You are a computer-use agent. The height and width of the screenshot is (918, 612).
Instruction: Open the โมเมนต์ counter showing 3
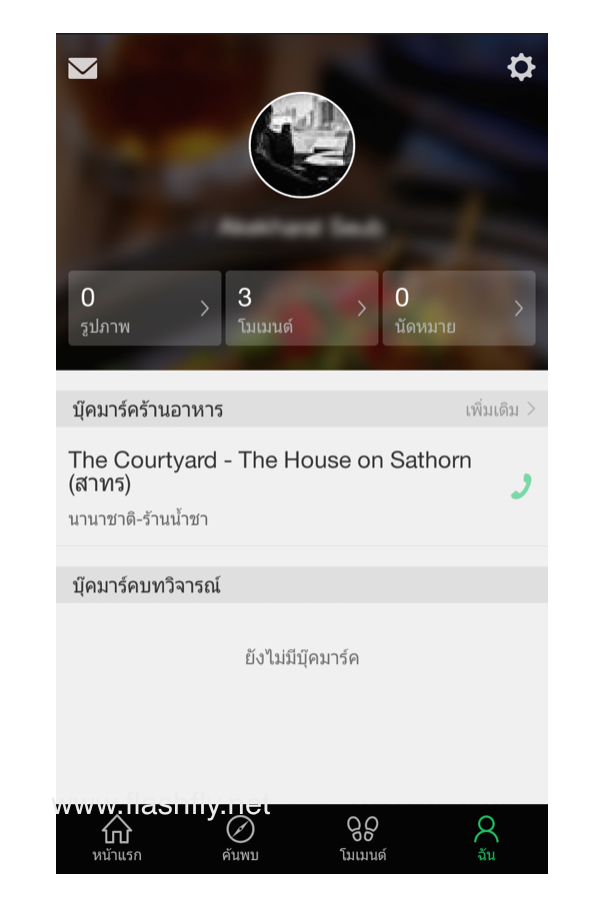302,308
